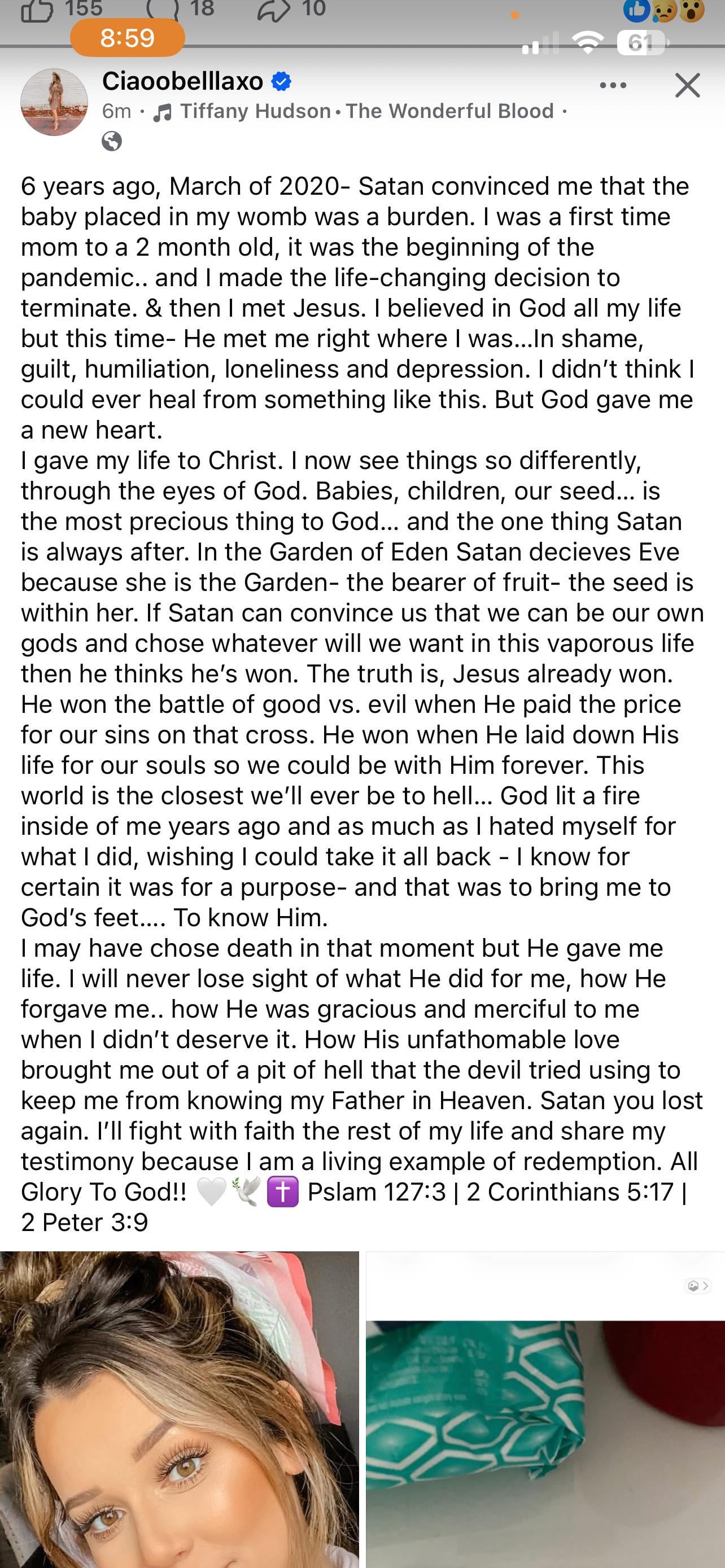Dismiss the post with the X

(x=687, y=85)
